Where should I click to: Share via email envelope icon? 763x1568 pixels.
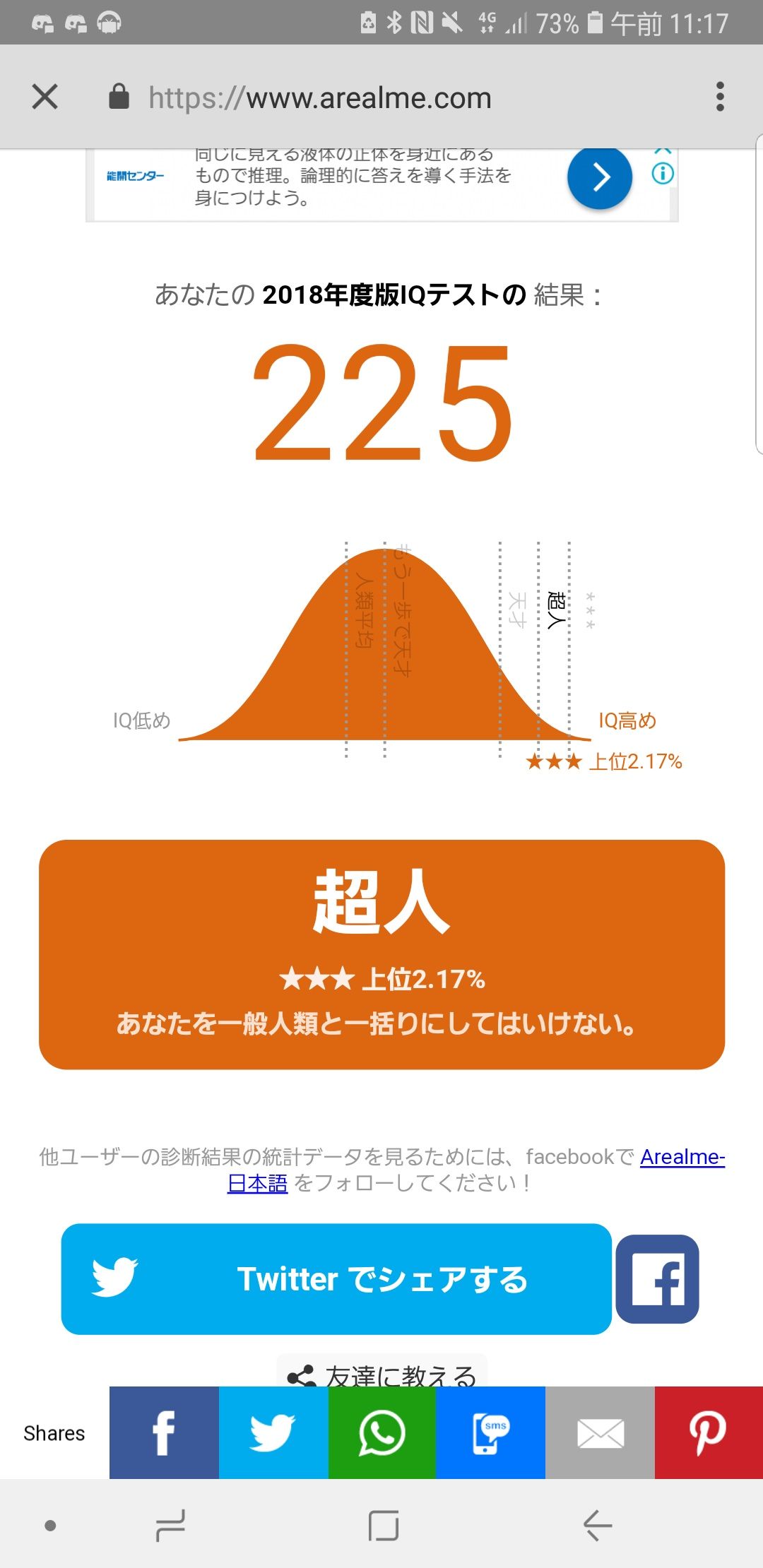click(x=600, y=1432)
